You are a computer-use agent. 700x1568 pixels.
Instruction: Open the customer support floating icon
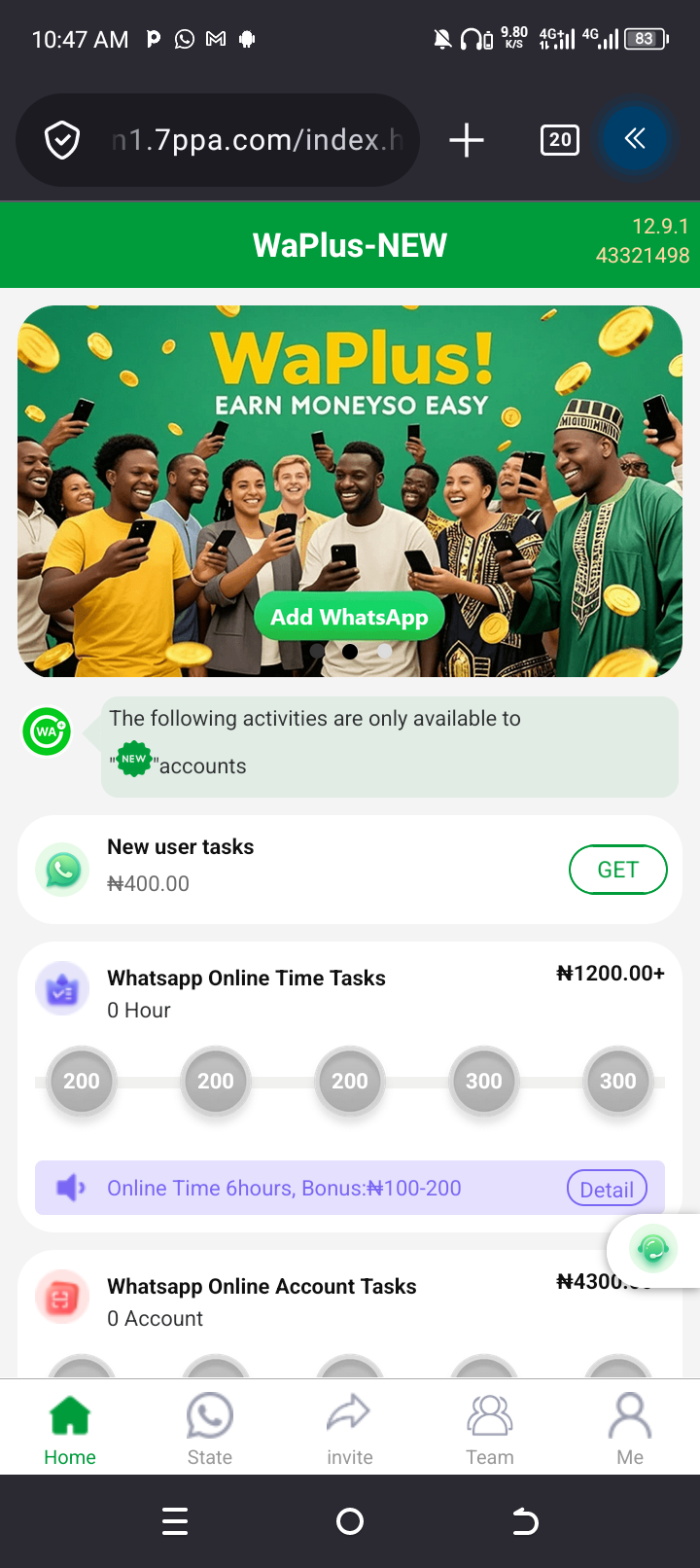(x=653, y=1249)
